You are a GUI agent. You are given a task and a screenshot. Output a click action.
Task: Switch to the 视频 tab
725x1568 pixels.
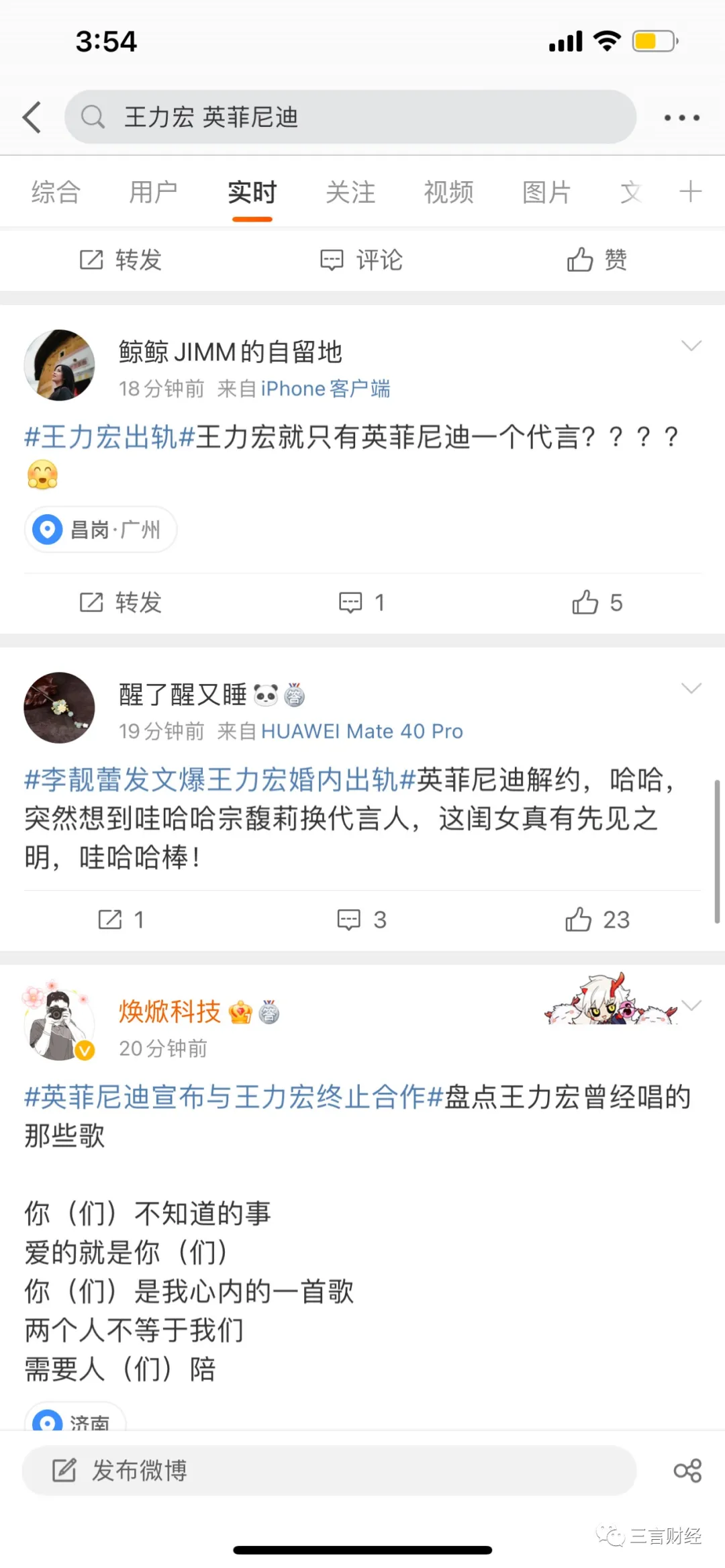[x=448, y=193]
